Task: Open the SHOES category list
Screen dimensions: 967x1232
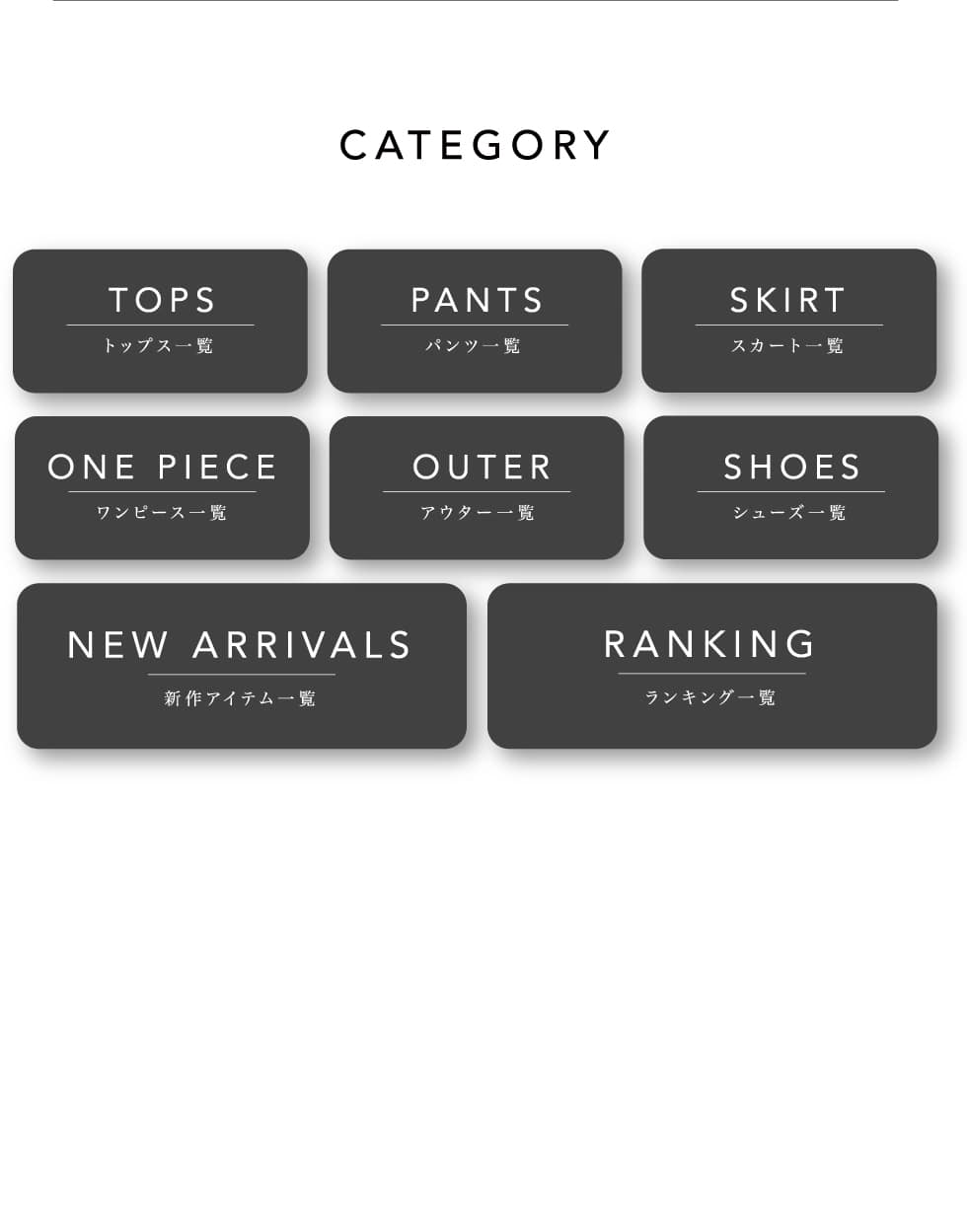Action: (x=790, y=487)
